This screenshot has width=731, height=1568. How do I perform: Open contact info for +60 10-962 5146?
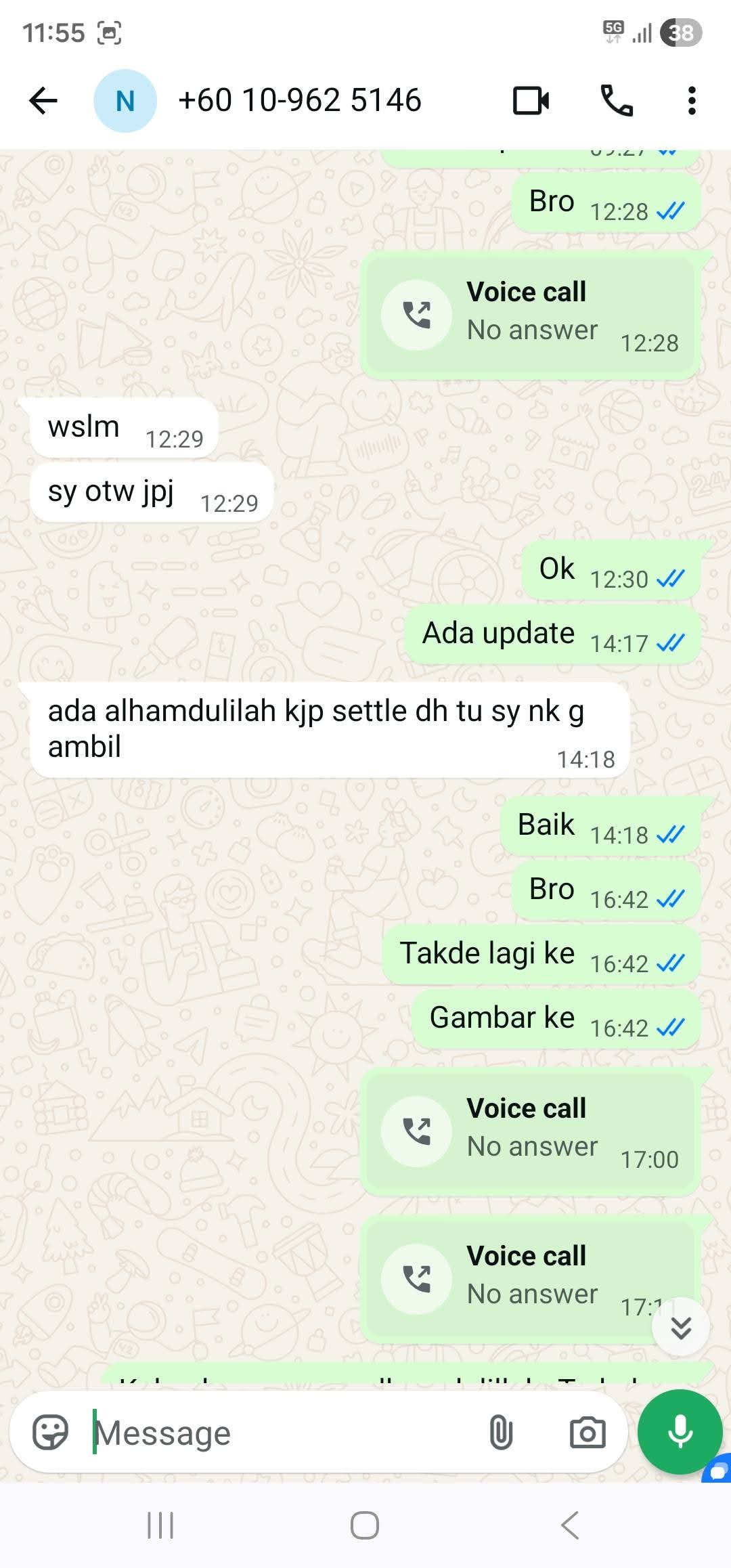click(299, 101)
